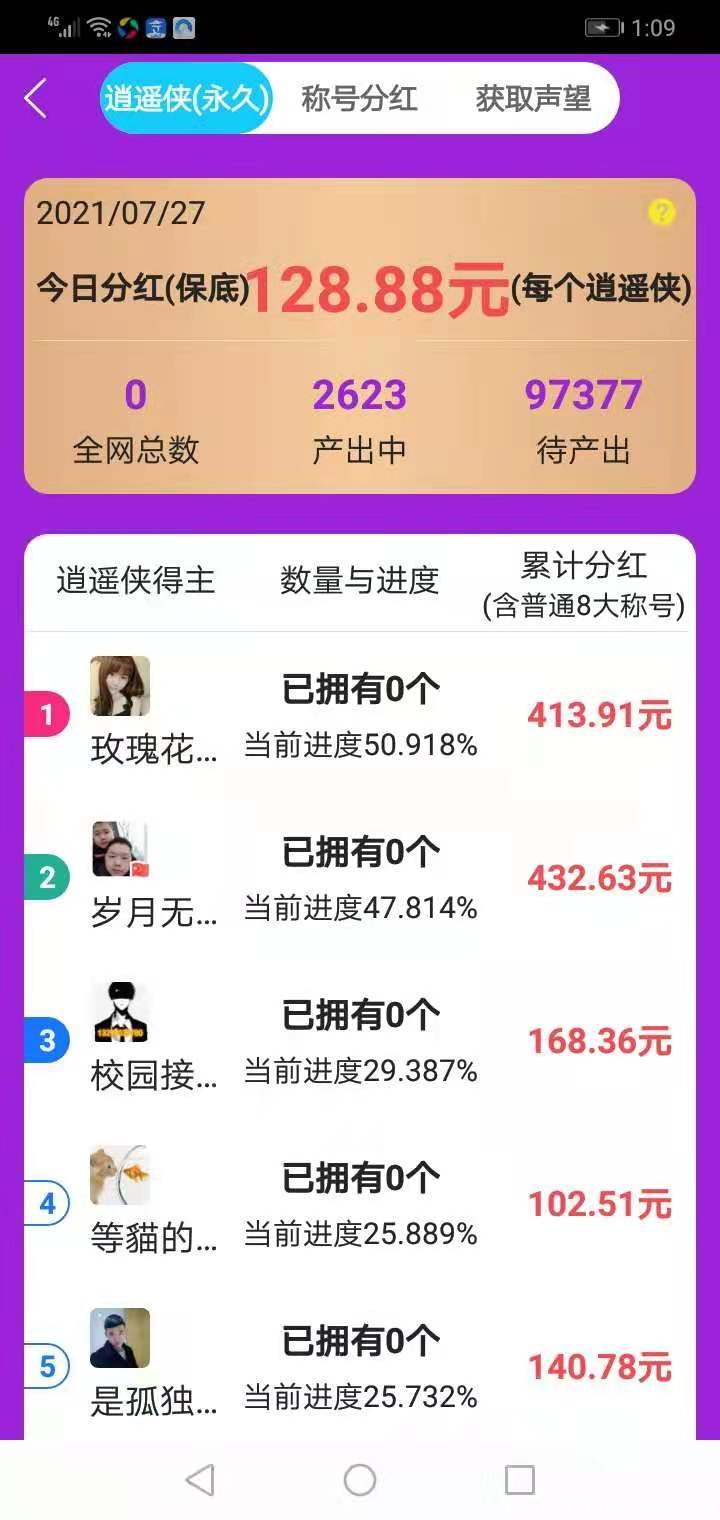The image size is (720, 1520).
Task: Switch to the 称号分红 tab
Action: tap(359, 99)
